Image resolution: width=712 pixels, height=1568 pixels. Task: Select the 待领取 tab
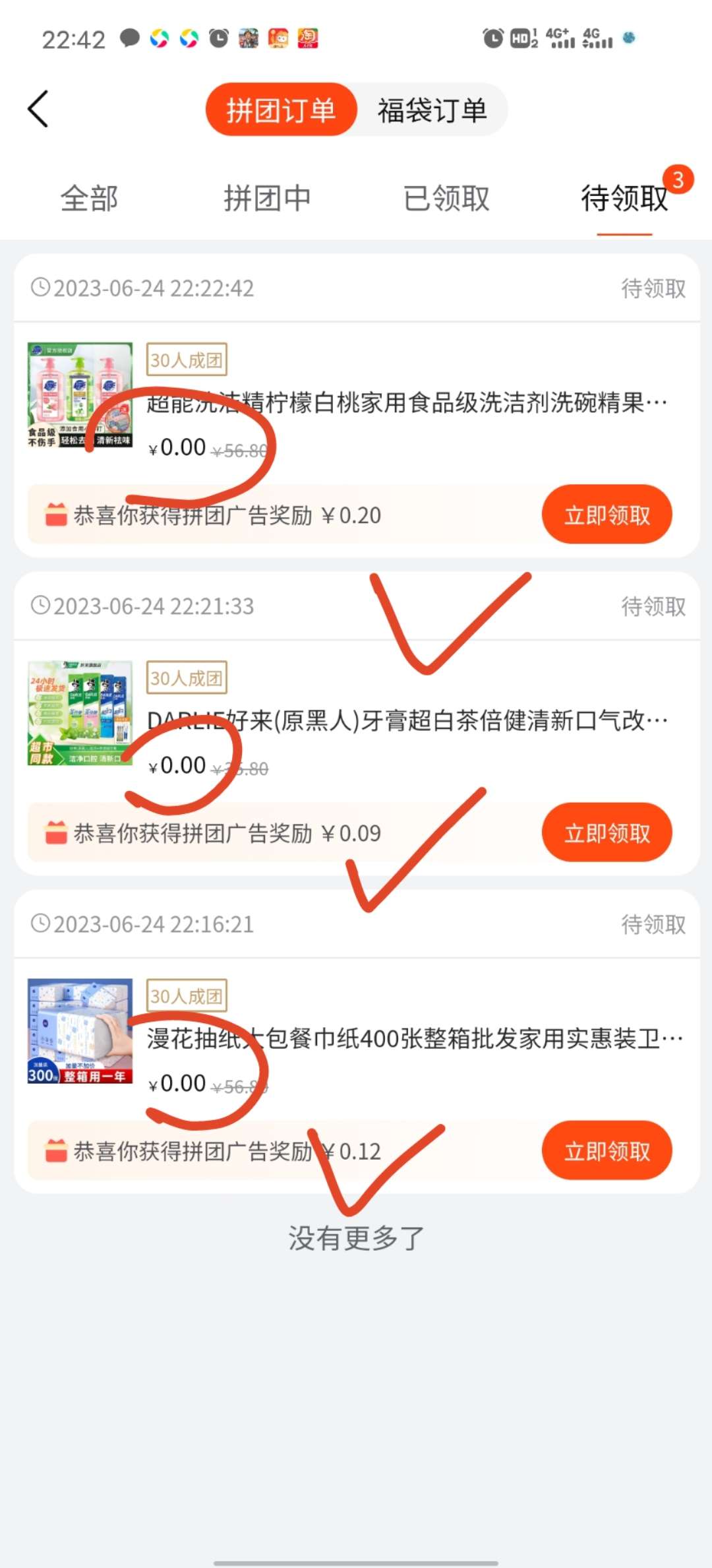pyautogui.click(x=624, y=198)
